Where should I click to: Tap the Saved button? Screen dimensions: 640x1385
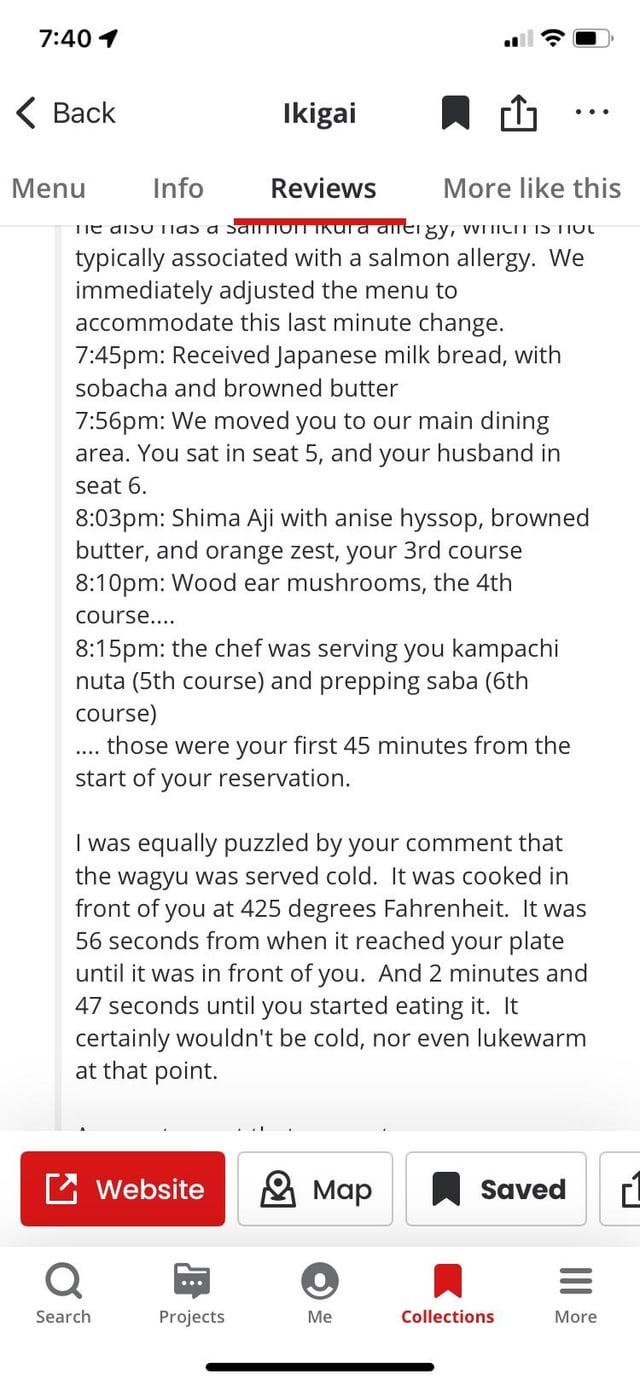pos(496,1189)
